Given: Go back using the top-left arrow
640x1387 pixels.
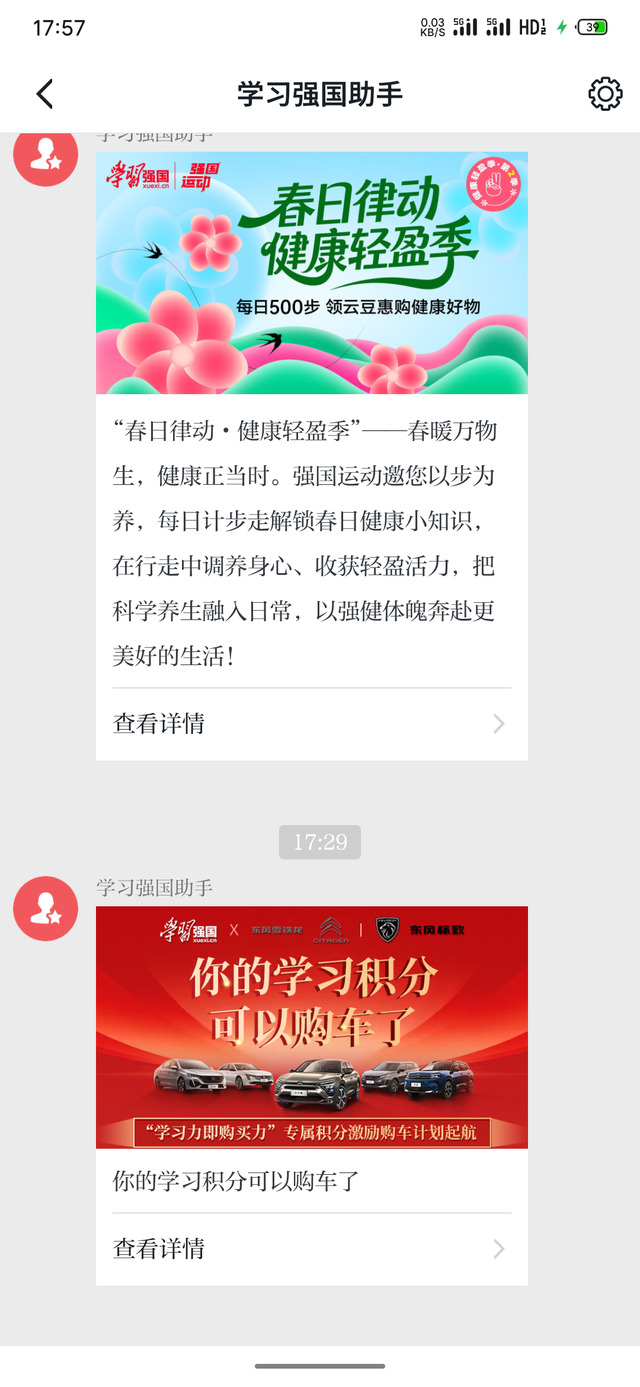Looking at the screenshot, I should 45,94.
